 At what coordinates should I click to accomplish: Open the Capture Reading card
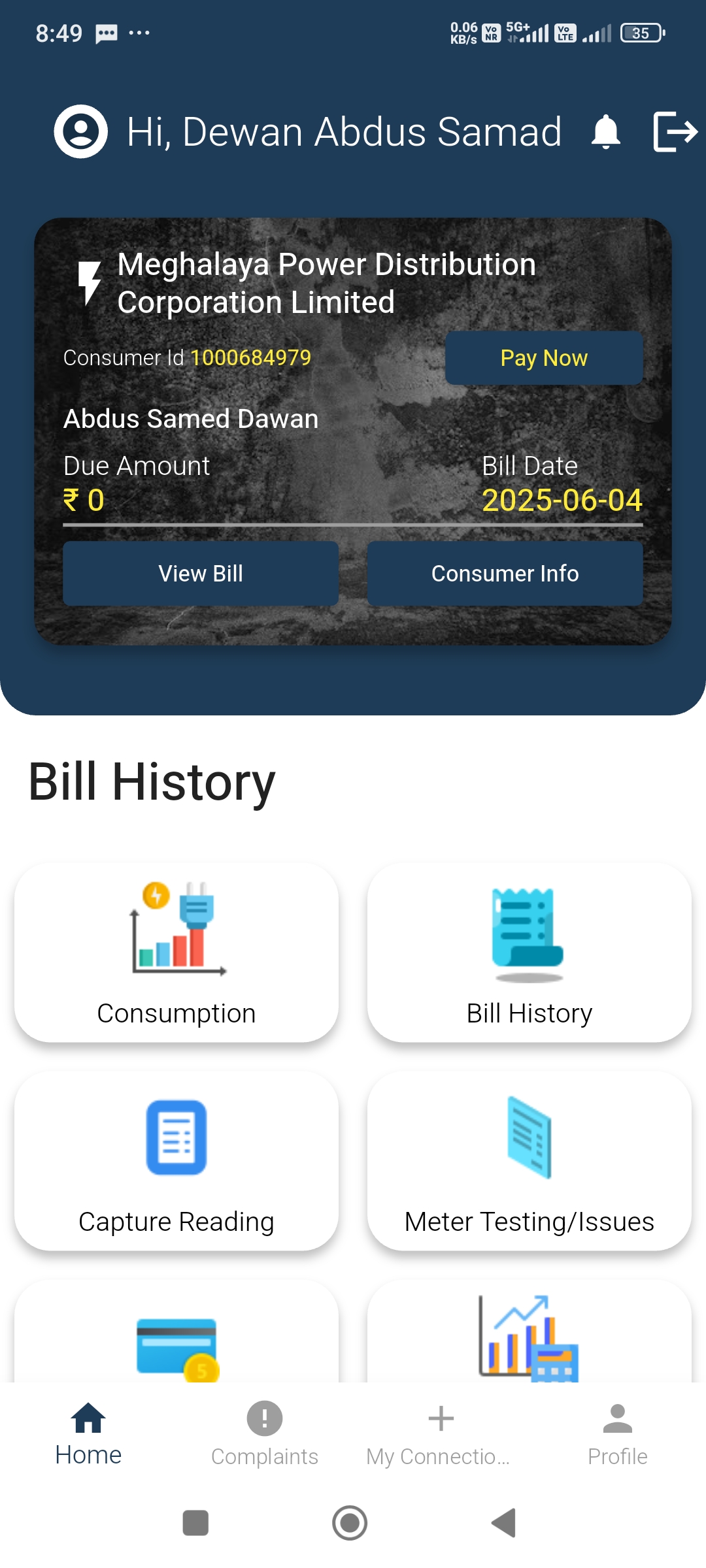tap(176, 1161)
